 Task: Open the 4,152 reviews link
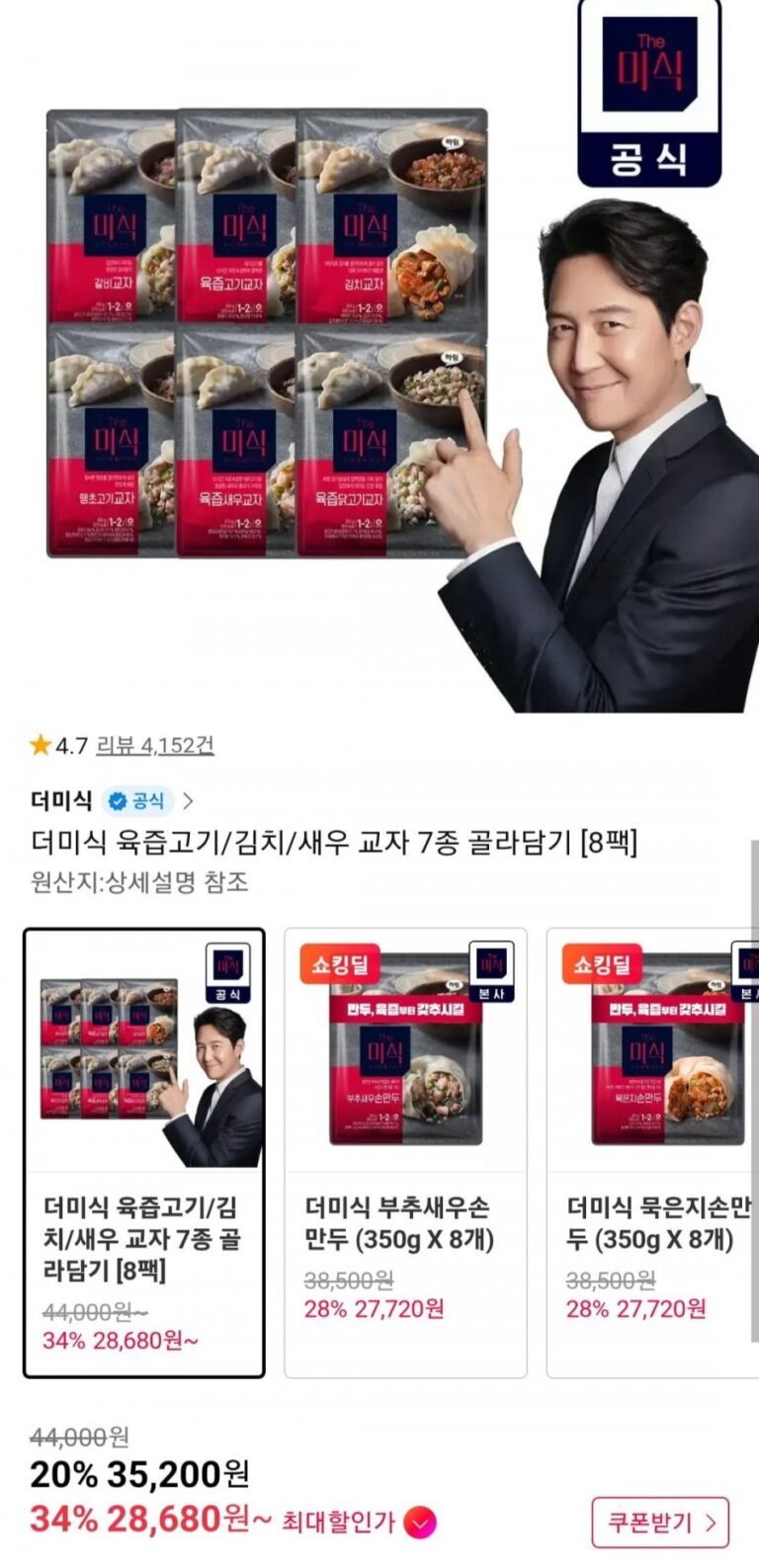pyautogui.click(x=155, y=745)
